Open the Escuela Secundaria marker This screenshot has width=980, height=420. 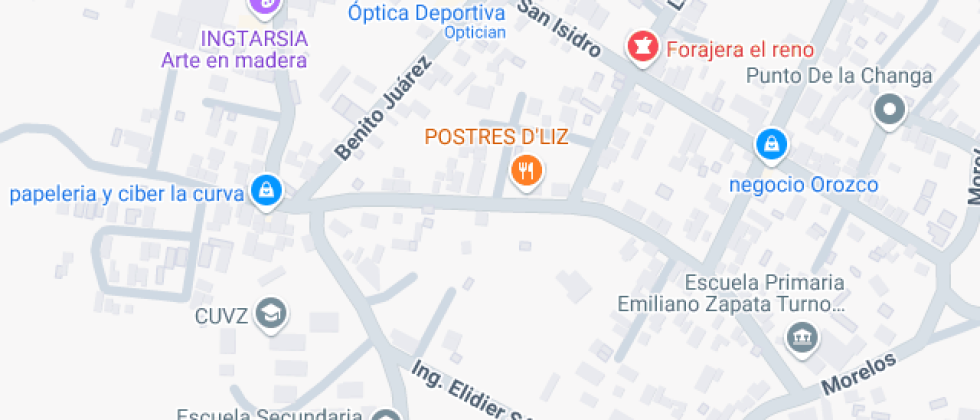coord(386,415)
